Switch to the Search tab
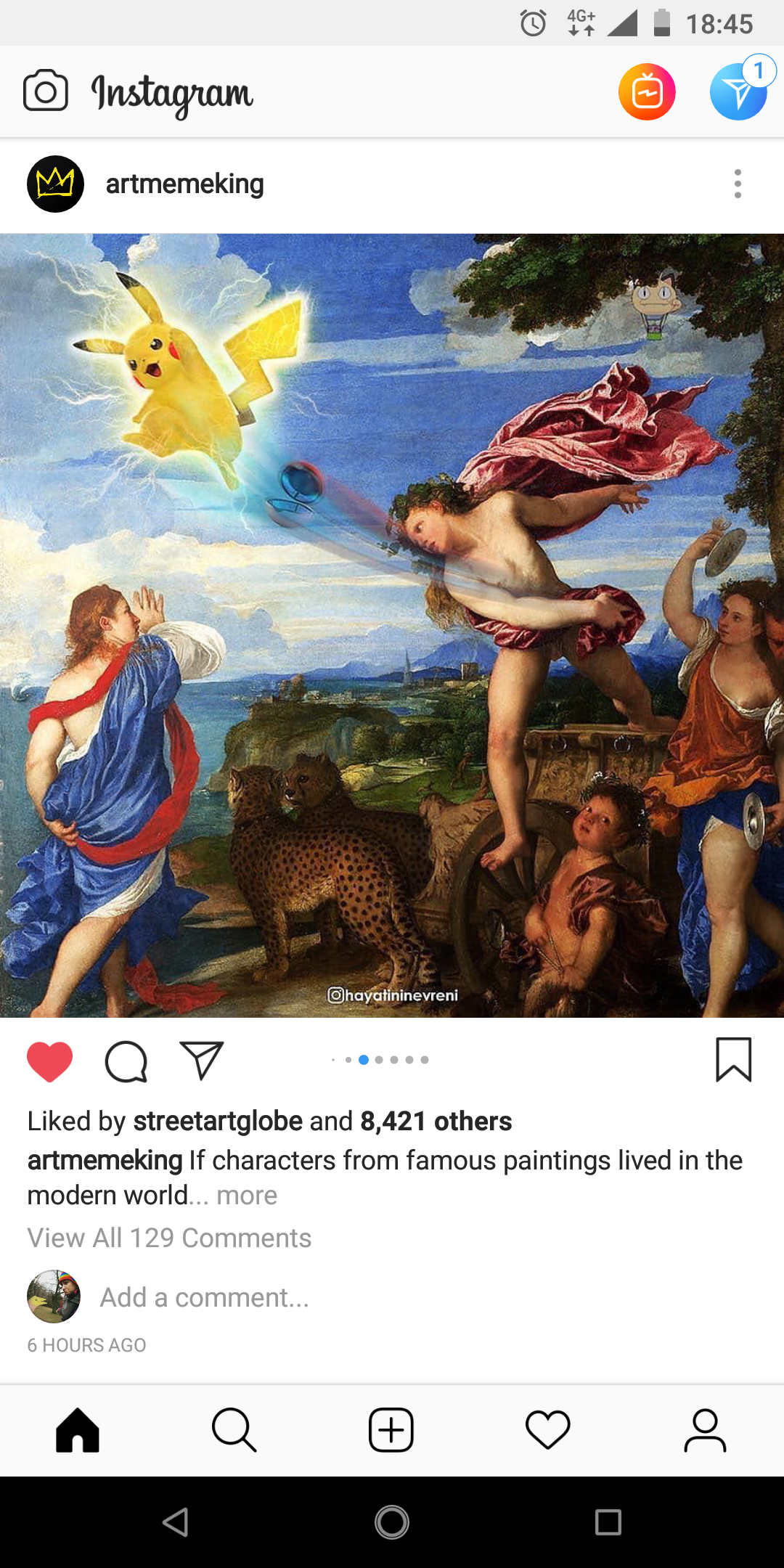This screenshot has width=784, height=1568. 234,1430
